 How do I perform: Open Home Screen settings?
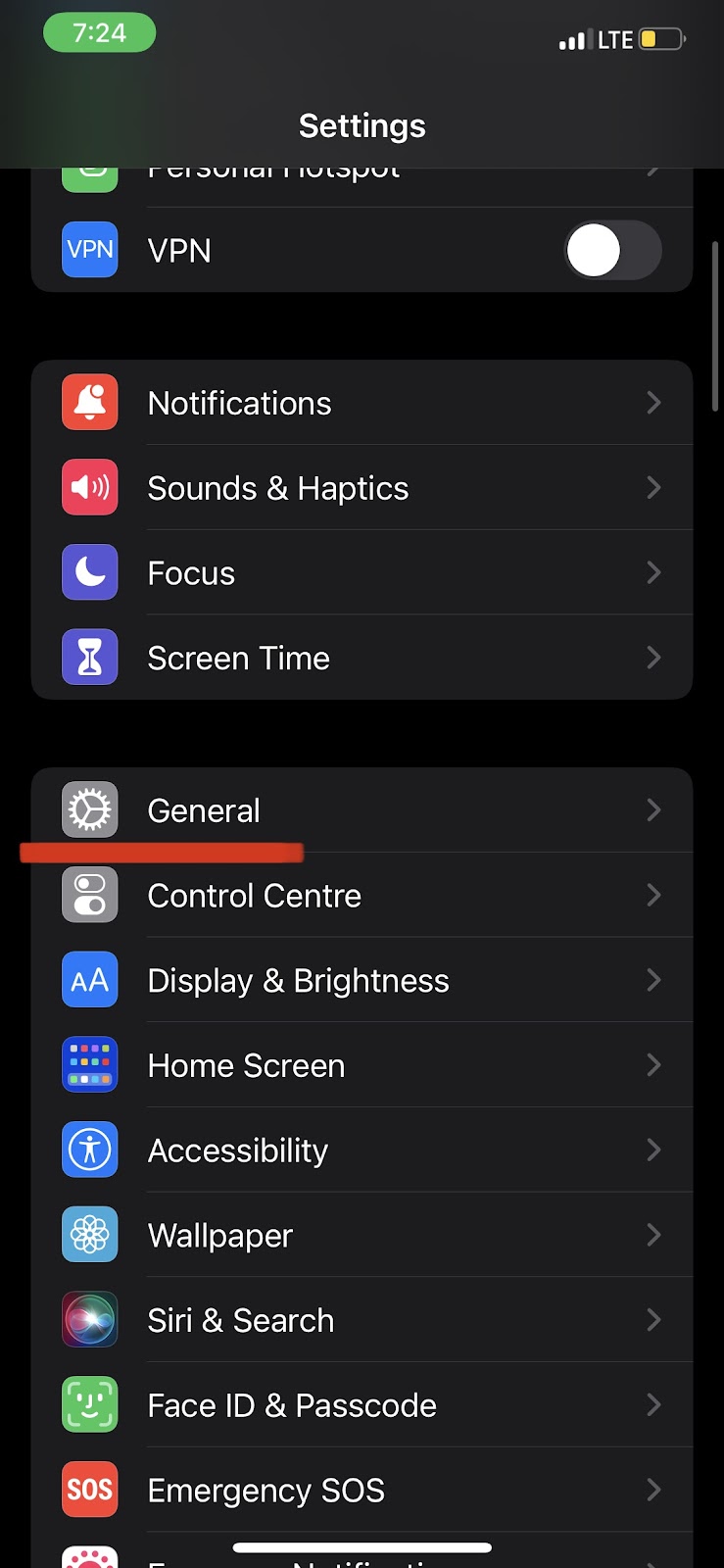coord(362,1065)
